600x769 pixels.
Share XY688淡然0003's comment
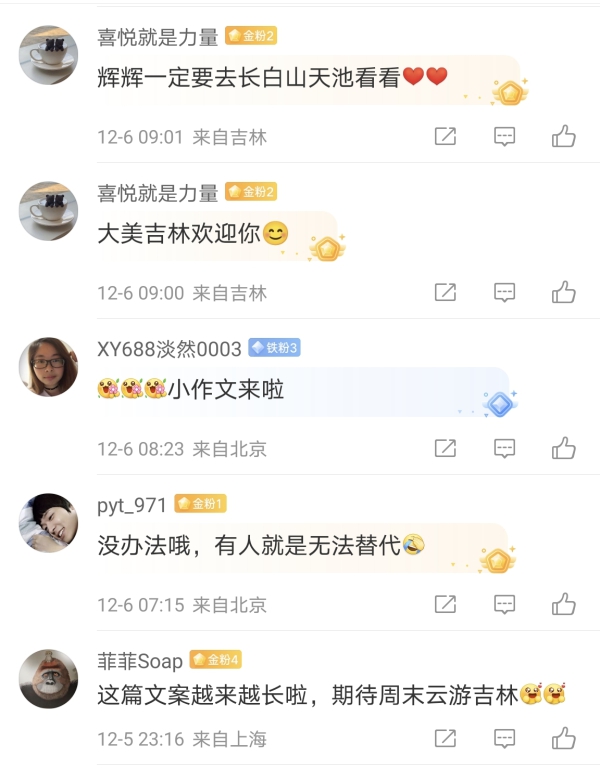(445, 448)
